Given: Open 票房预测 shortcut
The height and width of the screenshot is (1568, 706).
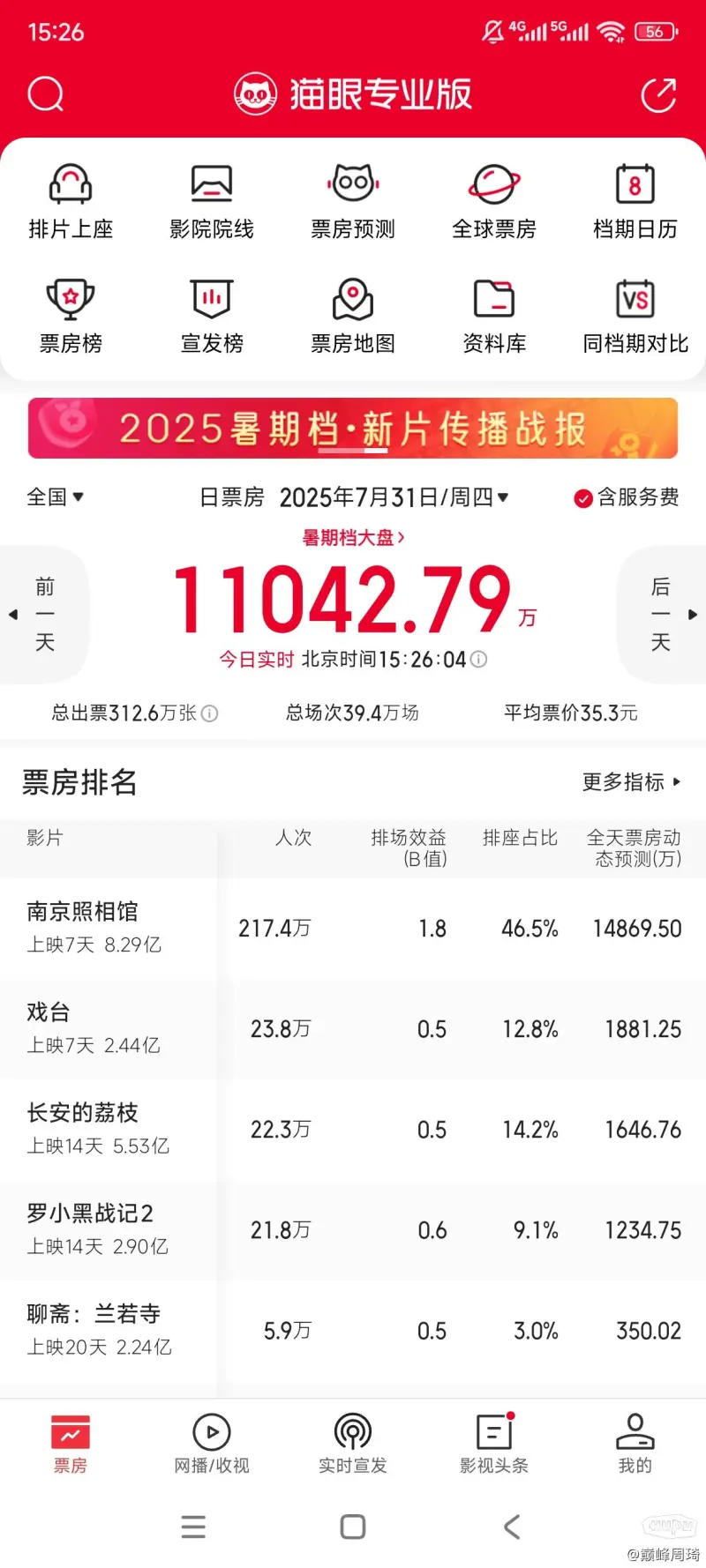Looking at the screenshot, I should pyautogui.click(x=353, y=202).
